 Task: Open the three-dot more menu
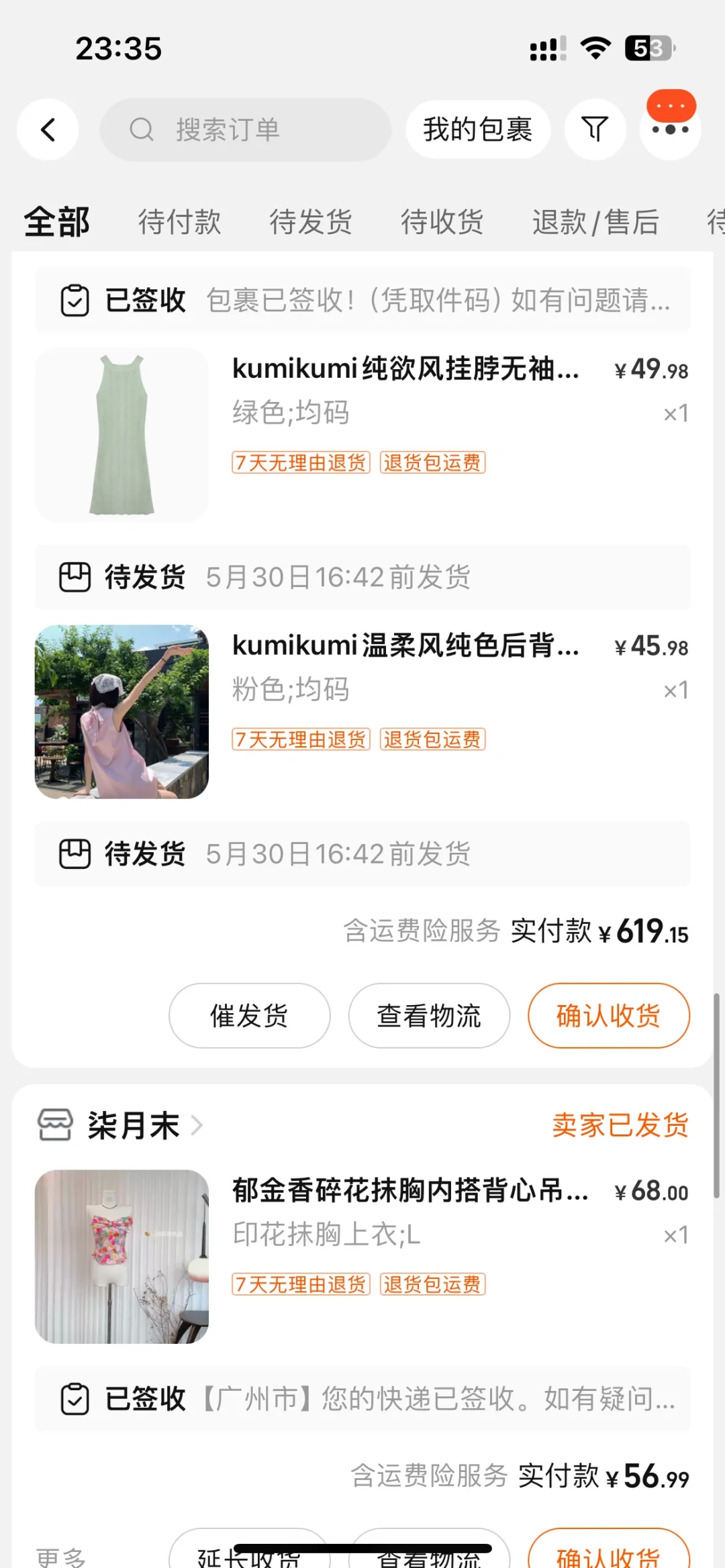click(x=670, y=129)
